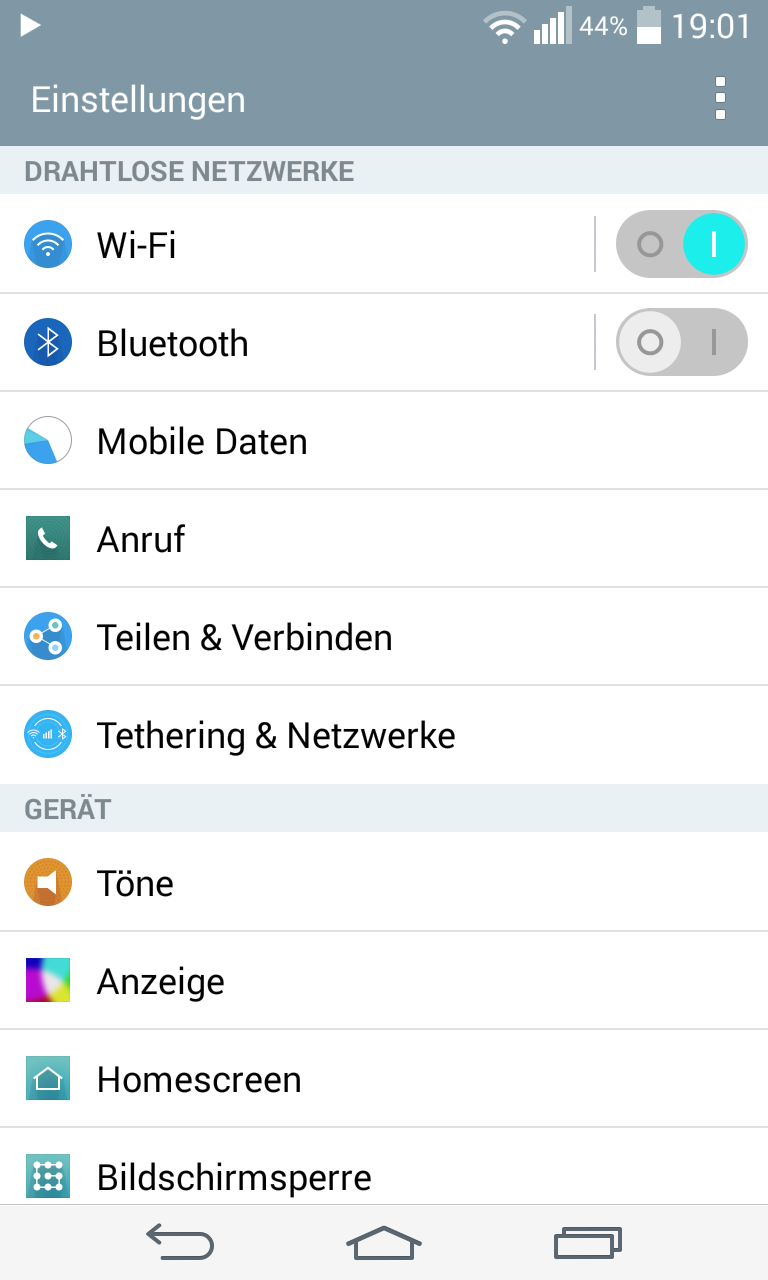Open the three-dot overflow menu
The height and width of the screenshot is (1280, 768).
pyautogui.click(x=720, y=99)
